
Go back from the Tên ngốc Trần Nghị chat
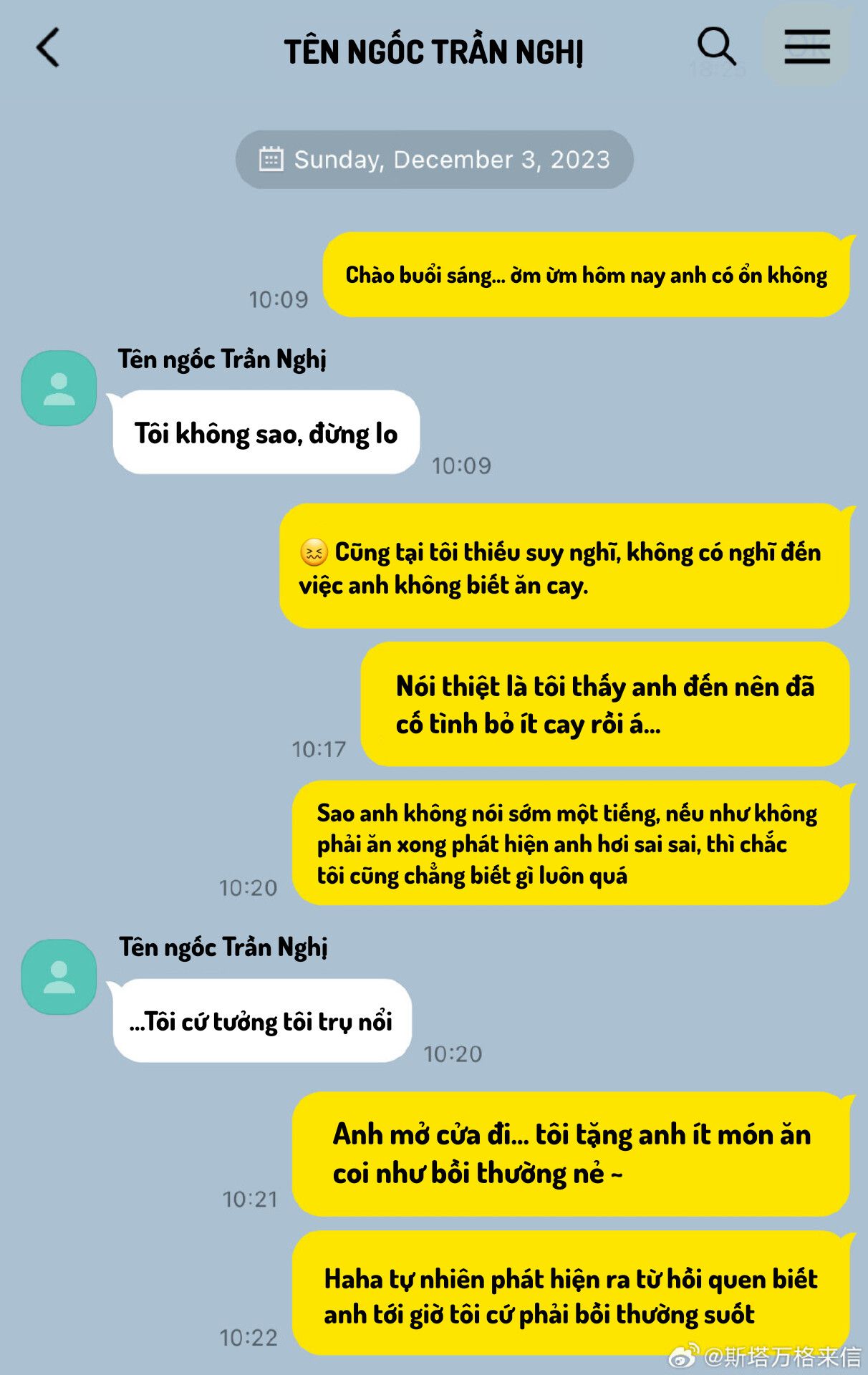click(x=48, y=49)
